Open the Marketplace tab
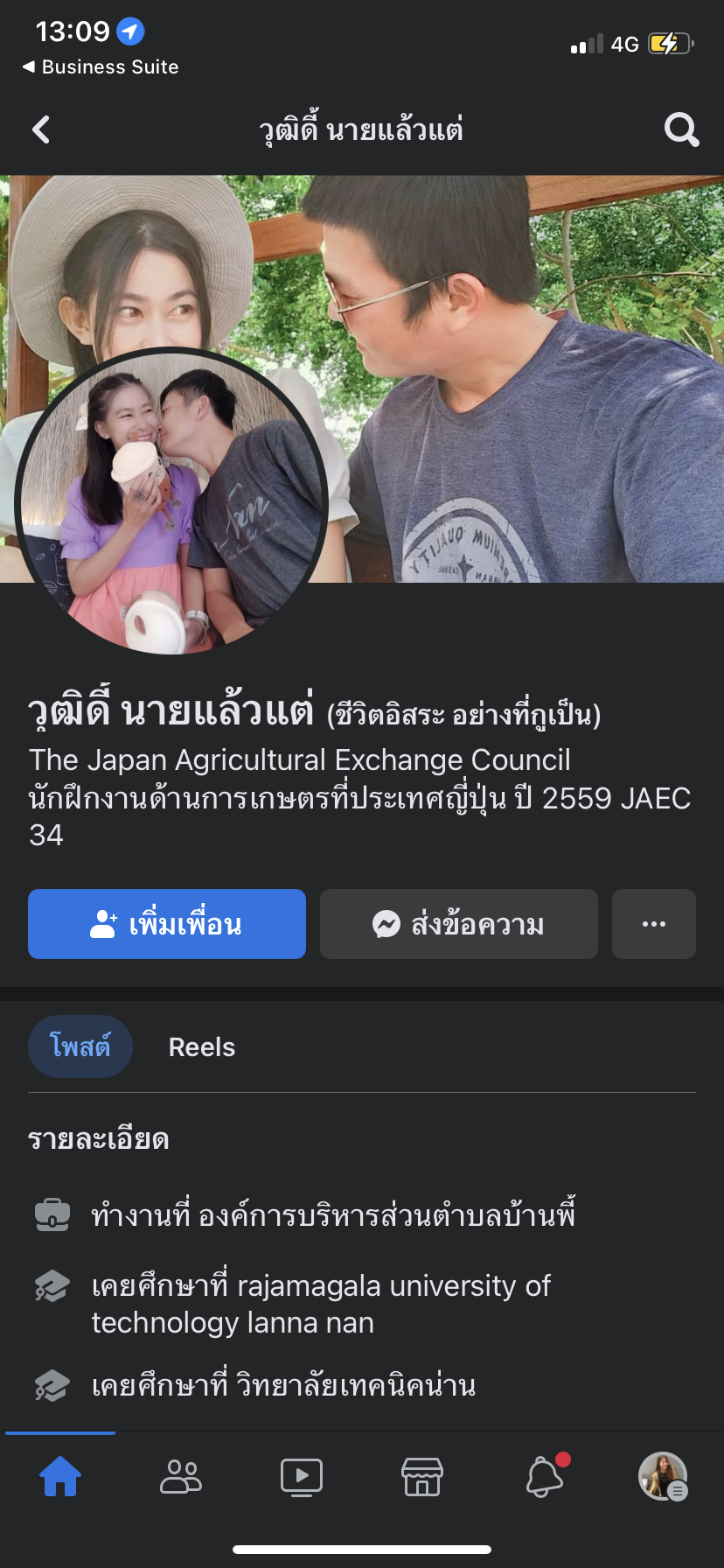 coord(422,1477)
